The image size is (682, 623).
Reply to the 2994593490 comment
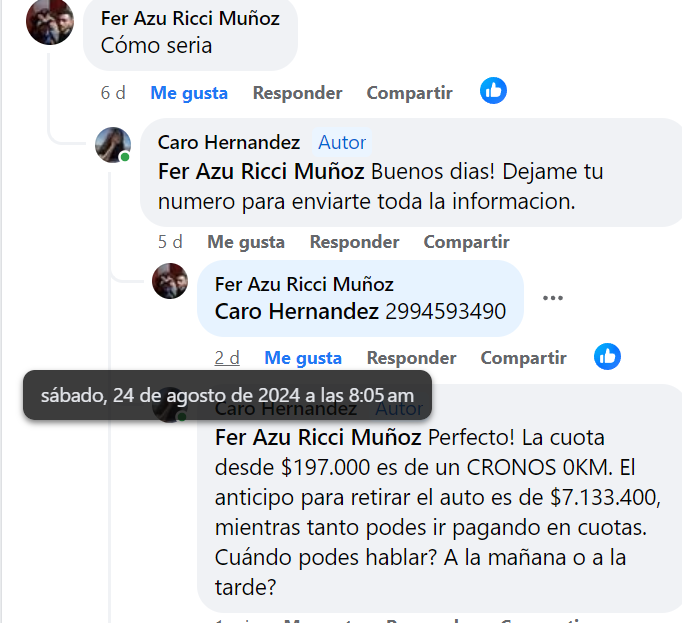click(x=411, y=358)
